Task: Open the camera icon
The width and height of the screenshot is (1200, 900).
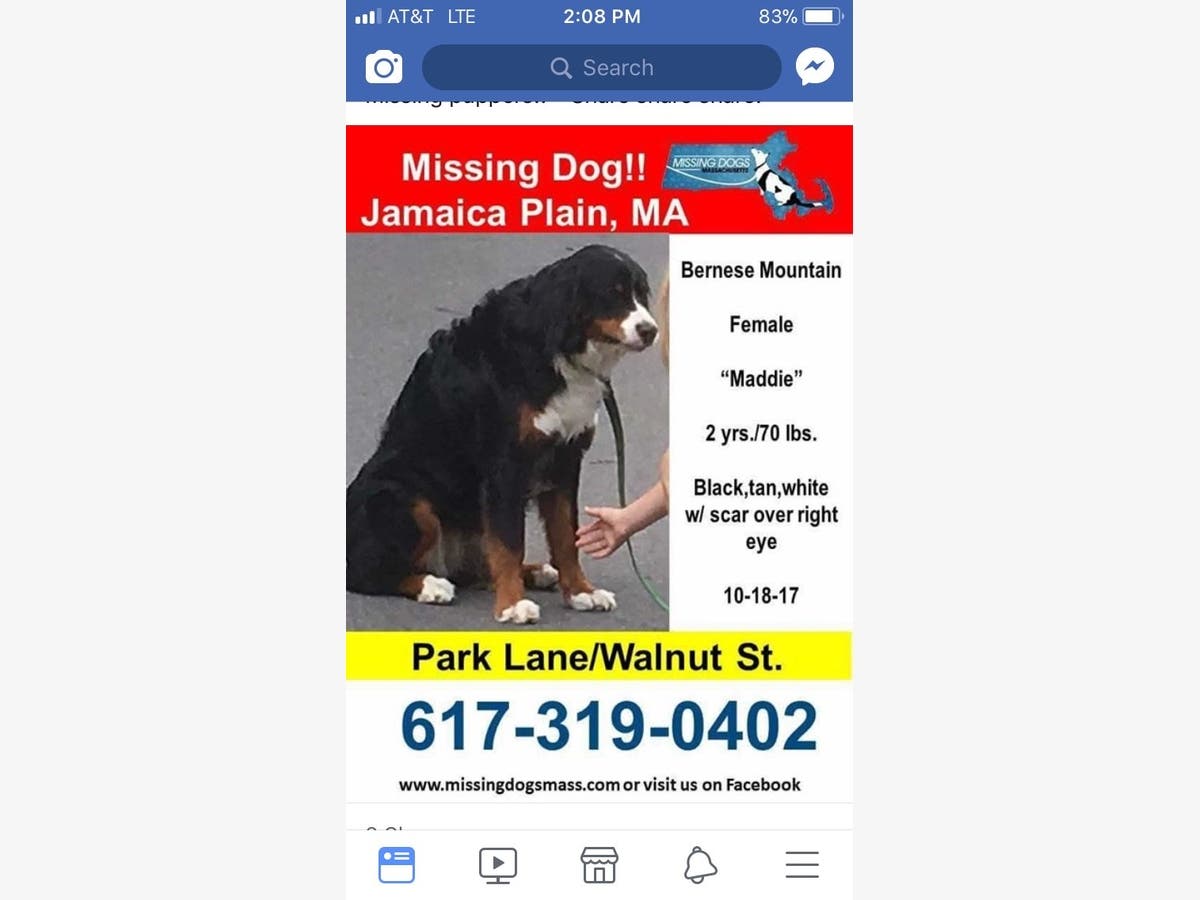Action: (x=384, y=68)
